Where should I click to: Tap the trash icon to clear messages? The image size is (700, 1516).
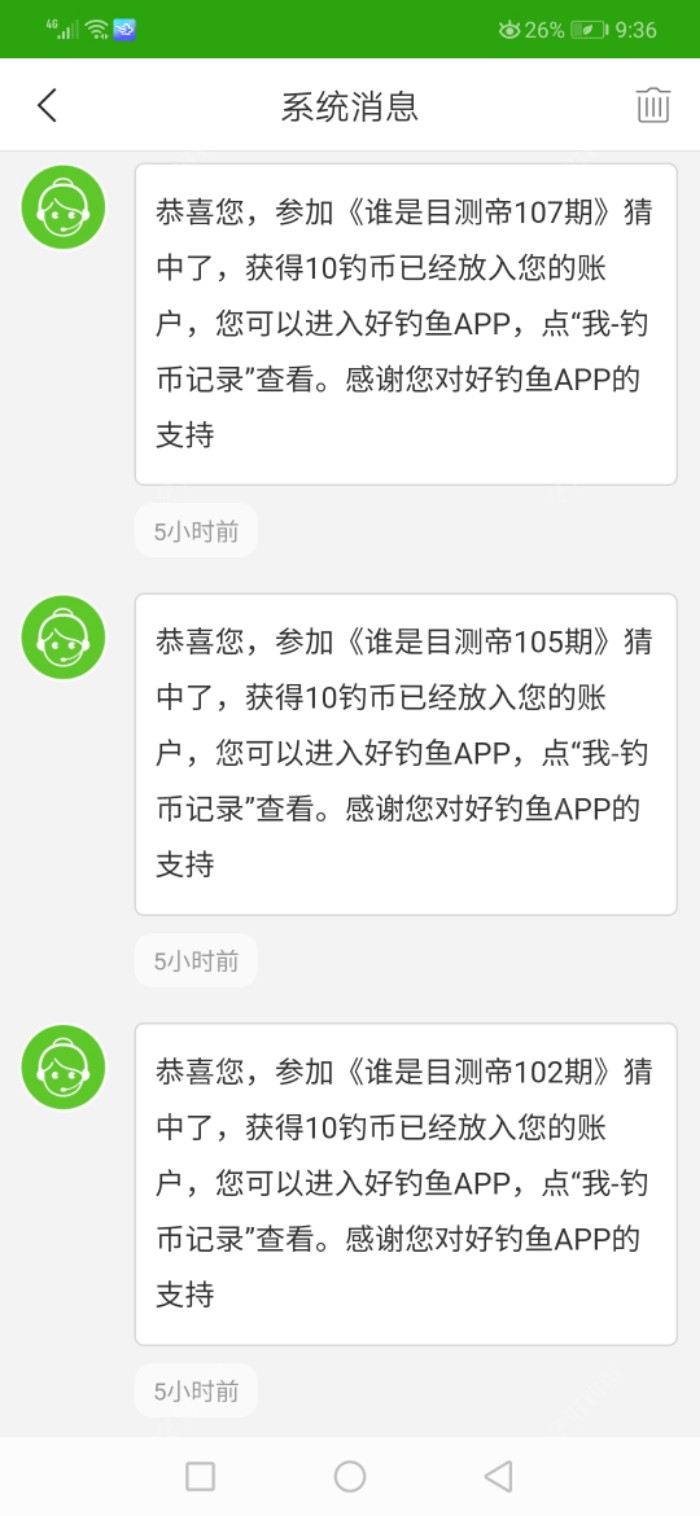tap(652, 105)
